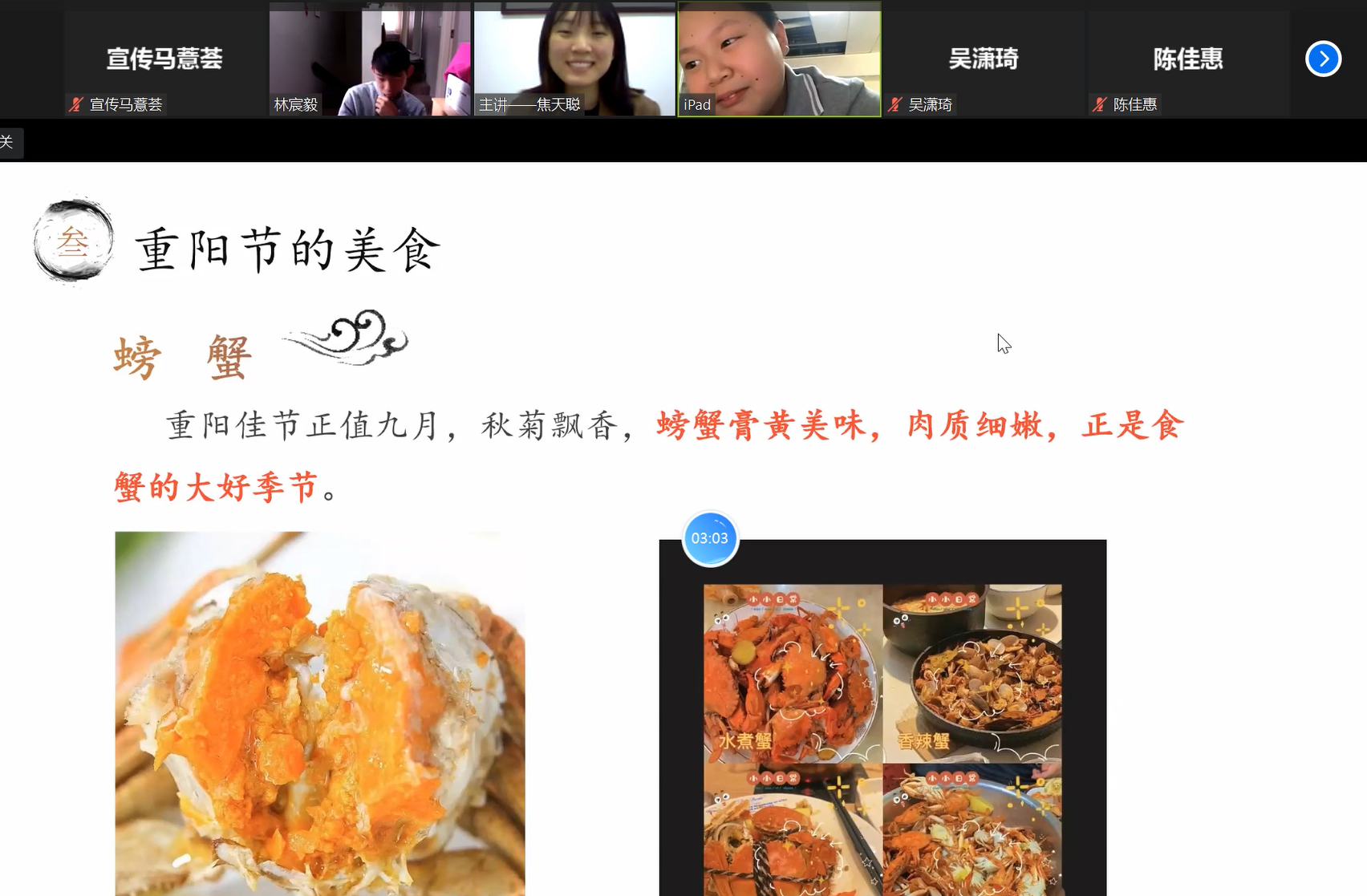This screenshot has width=1367, height=896.
Task: Select 宣传马薏荟's participant tile
Action: pyautogui.click(x=164, y=59)
